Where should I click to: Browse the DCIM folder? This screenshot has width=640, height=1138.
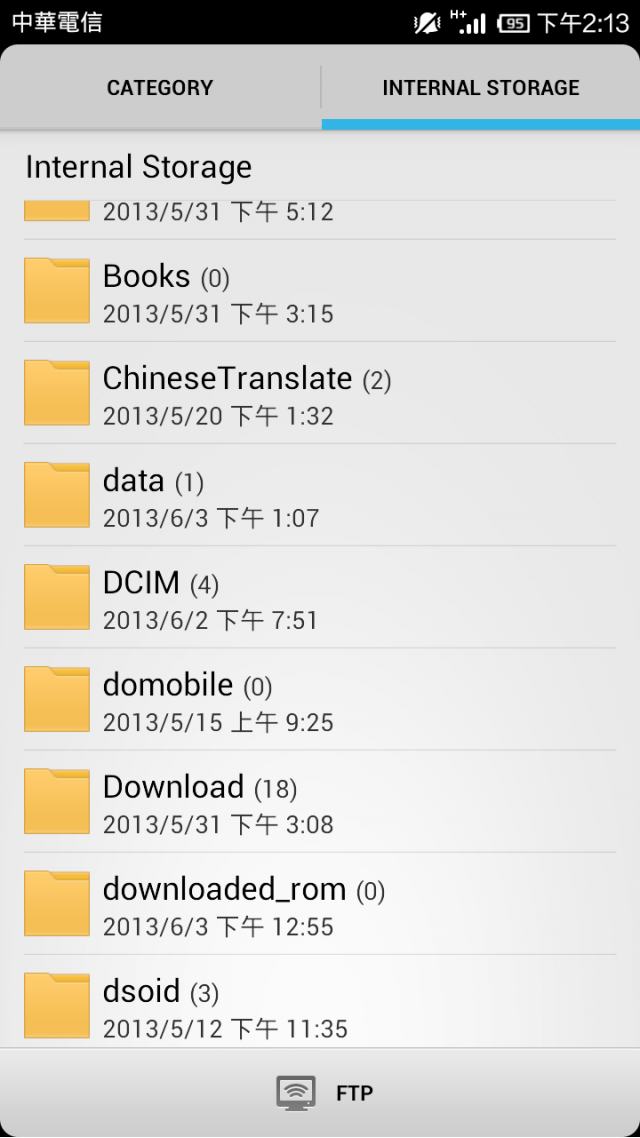coord(320,597)
